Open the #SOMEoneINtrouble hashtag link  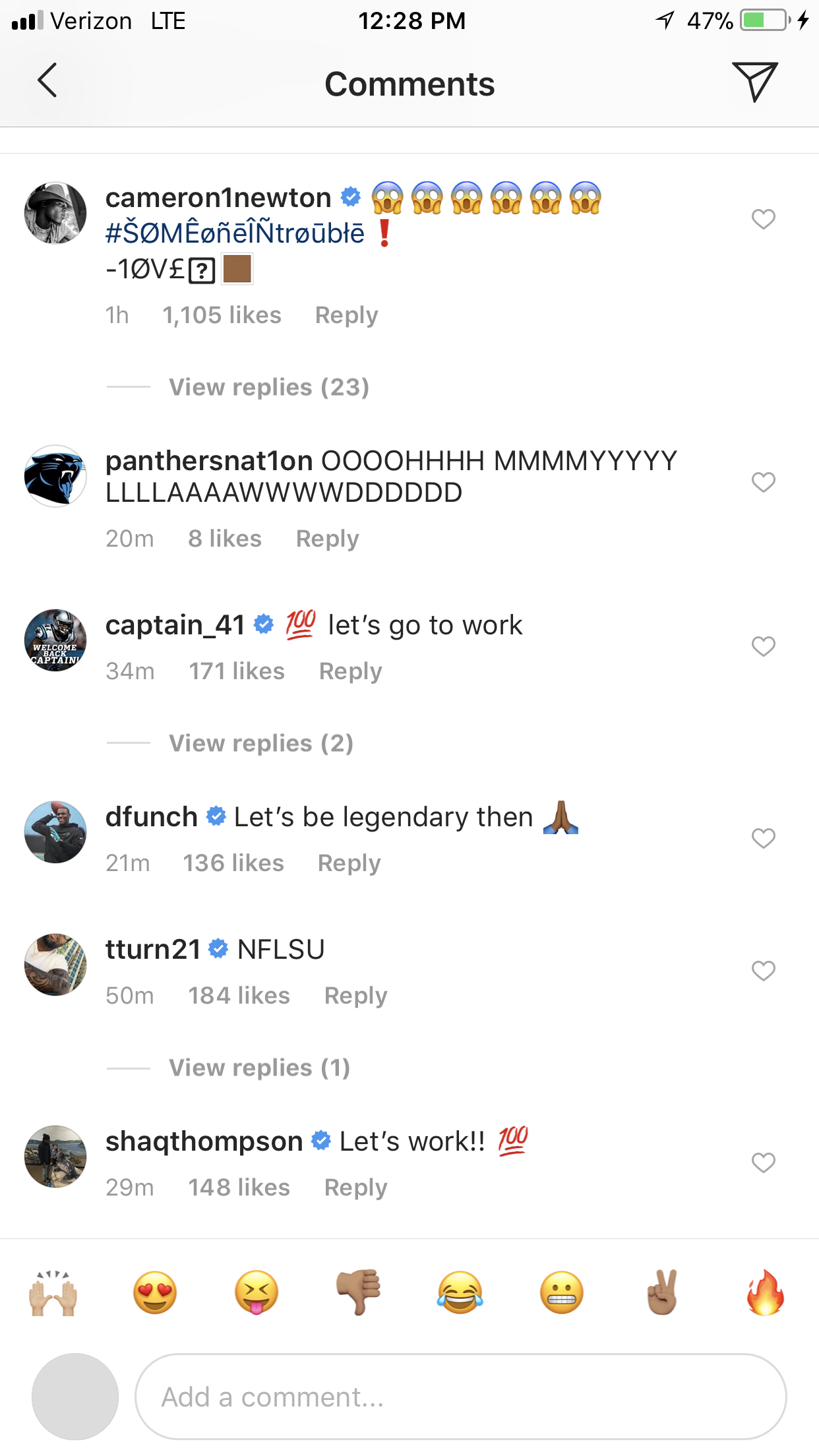[235, 233]
